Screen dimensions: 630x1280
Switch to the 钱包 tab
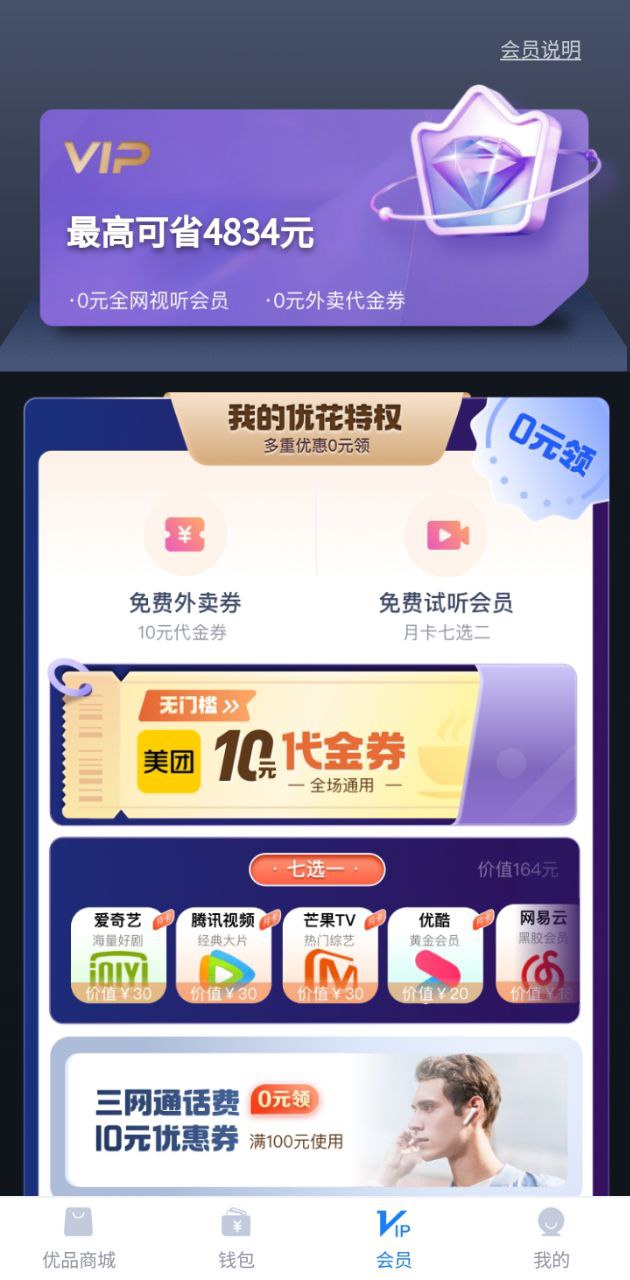[236, 1238]
